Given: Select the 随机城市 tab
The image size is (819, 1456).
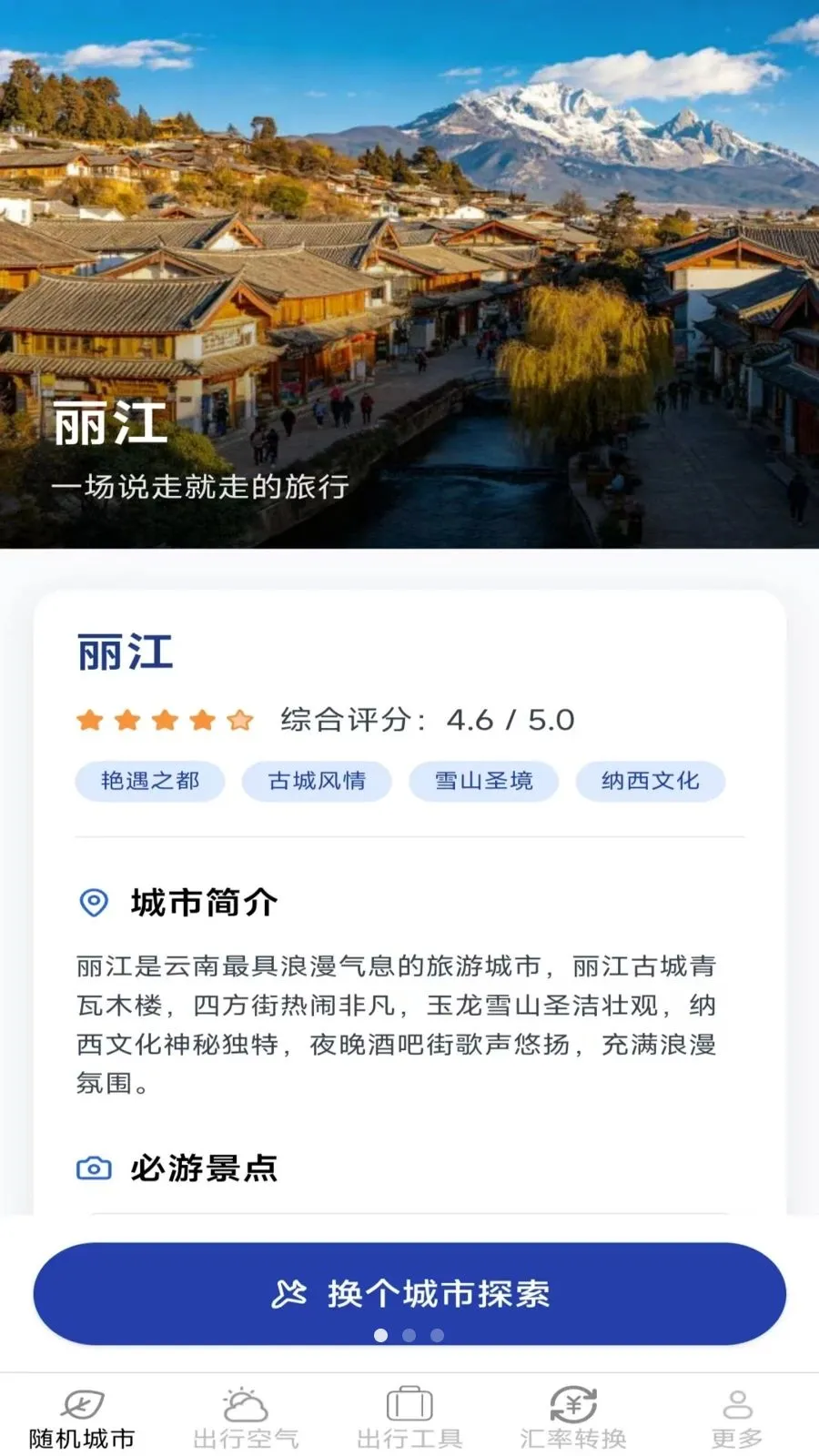Looking at the screenshot, I should 82,1418.
